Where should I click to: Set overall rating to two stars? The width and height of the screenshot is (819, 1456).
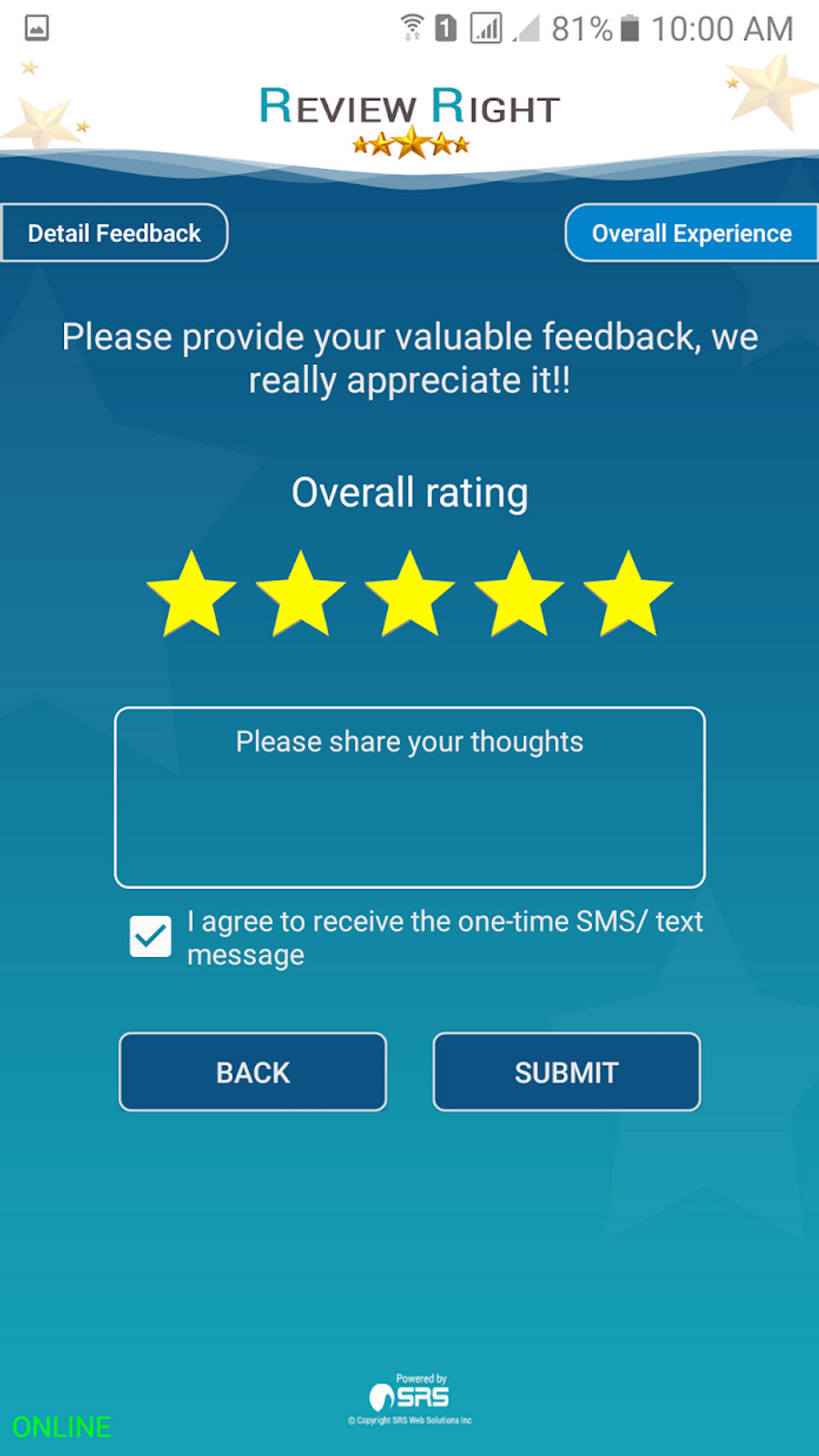300,595
